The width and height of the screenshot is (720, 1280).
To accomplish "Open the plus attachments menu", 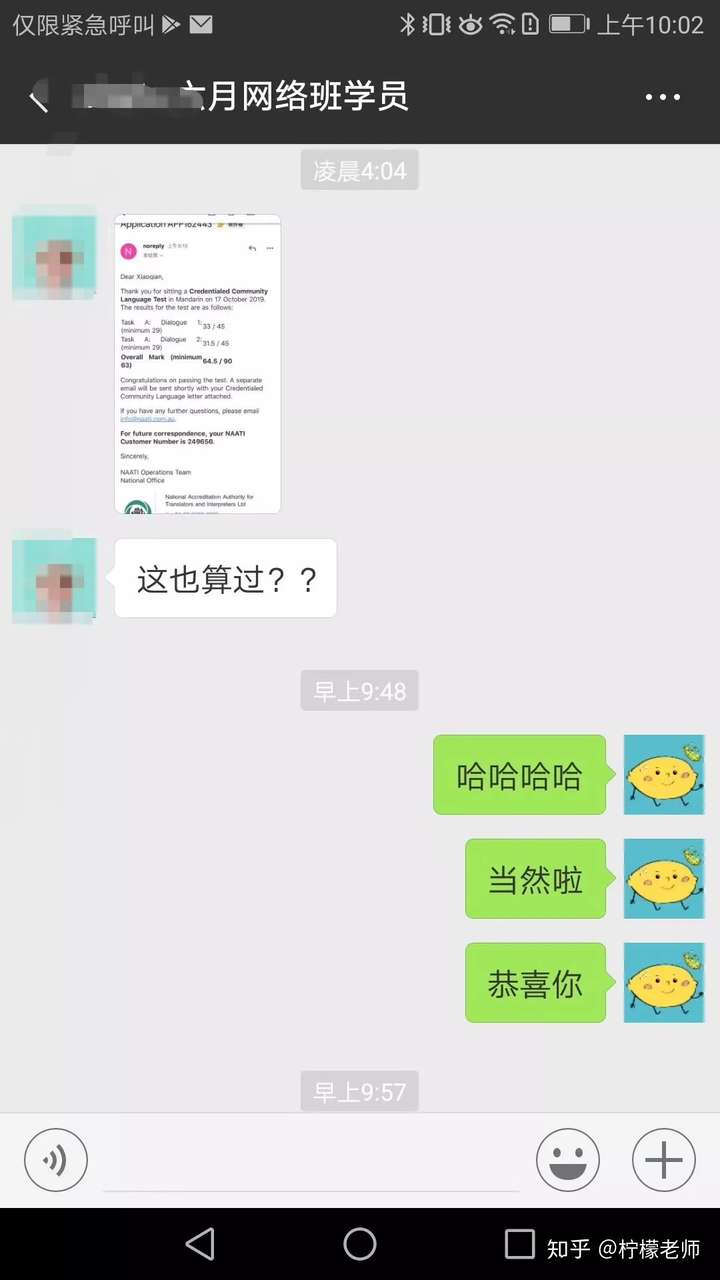I will coord(664,1160).
